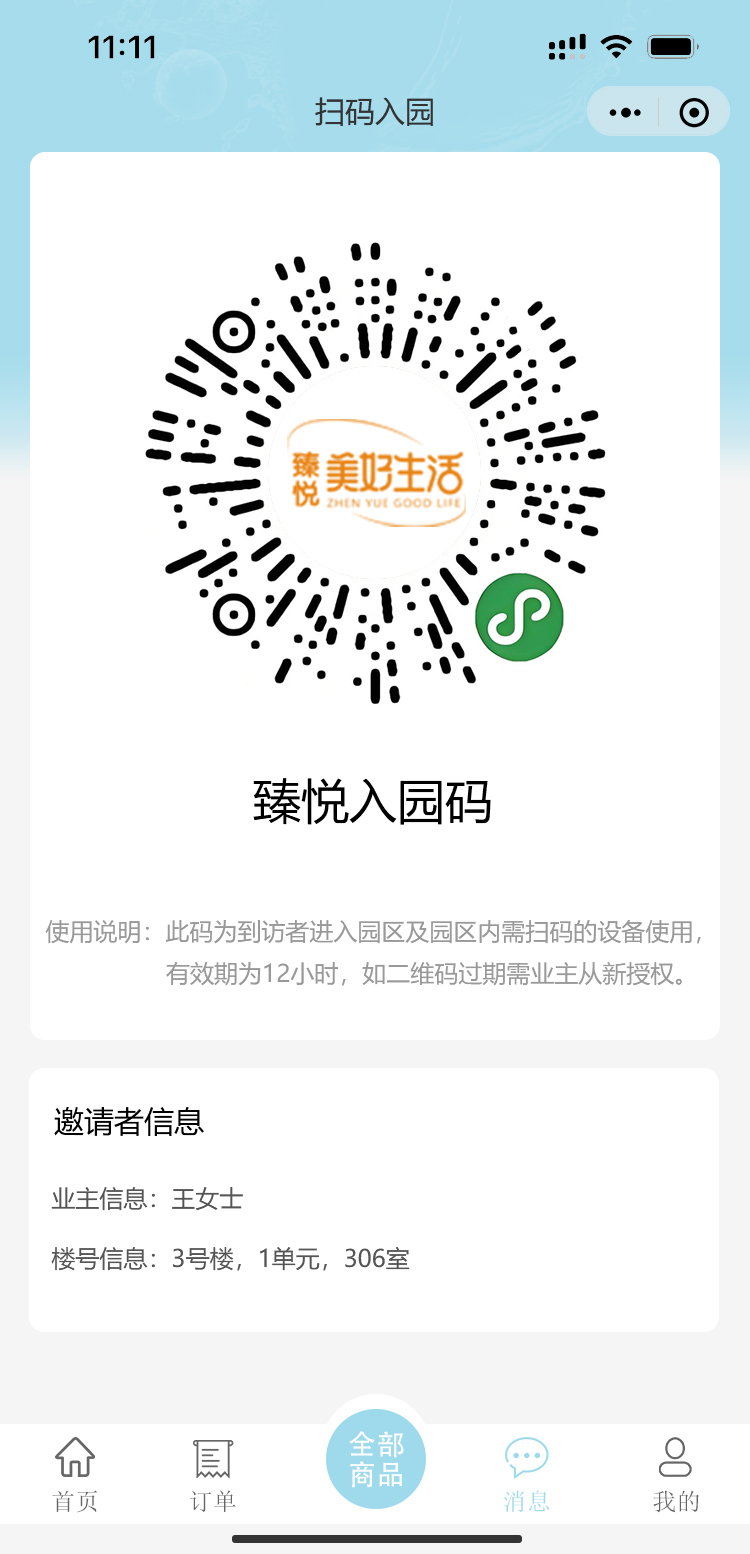This screenshot has height=1554, width=750.
Task: Switch to the 我的 profile tab
Action: point(676,1474)
